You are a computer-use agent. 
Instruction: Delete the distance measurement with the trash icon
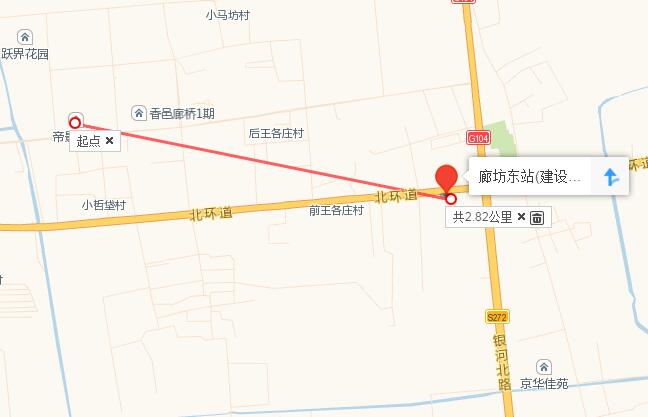pyautogui.click(x=536, y=217)
